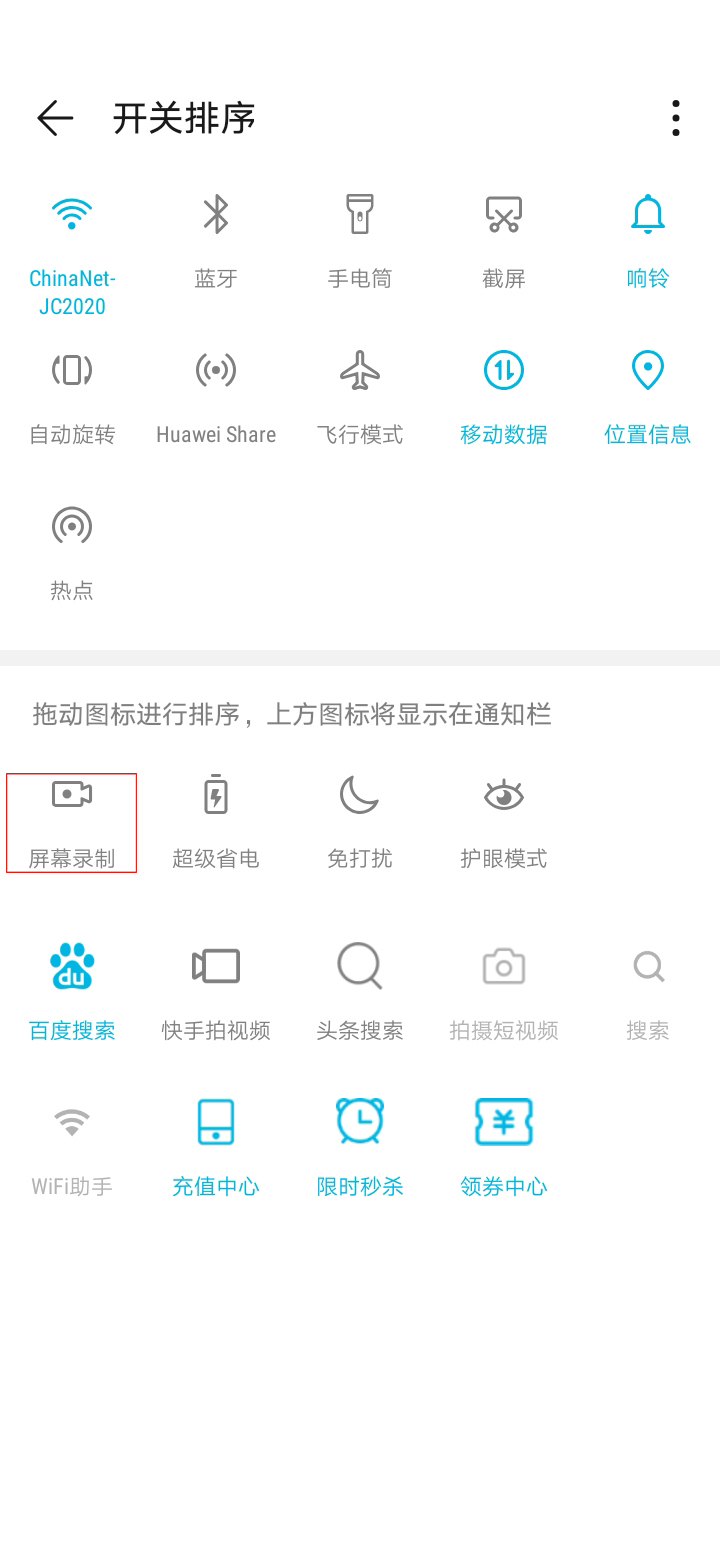Select the 热点 hotspot switch
This screenshot has width=720, height=1560.
click(72, 527)
